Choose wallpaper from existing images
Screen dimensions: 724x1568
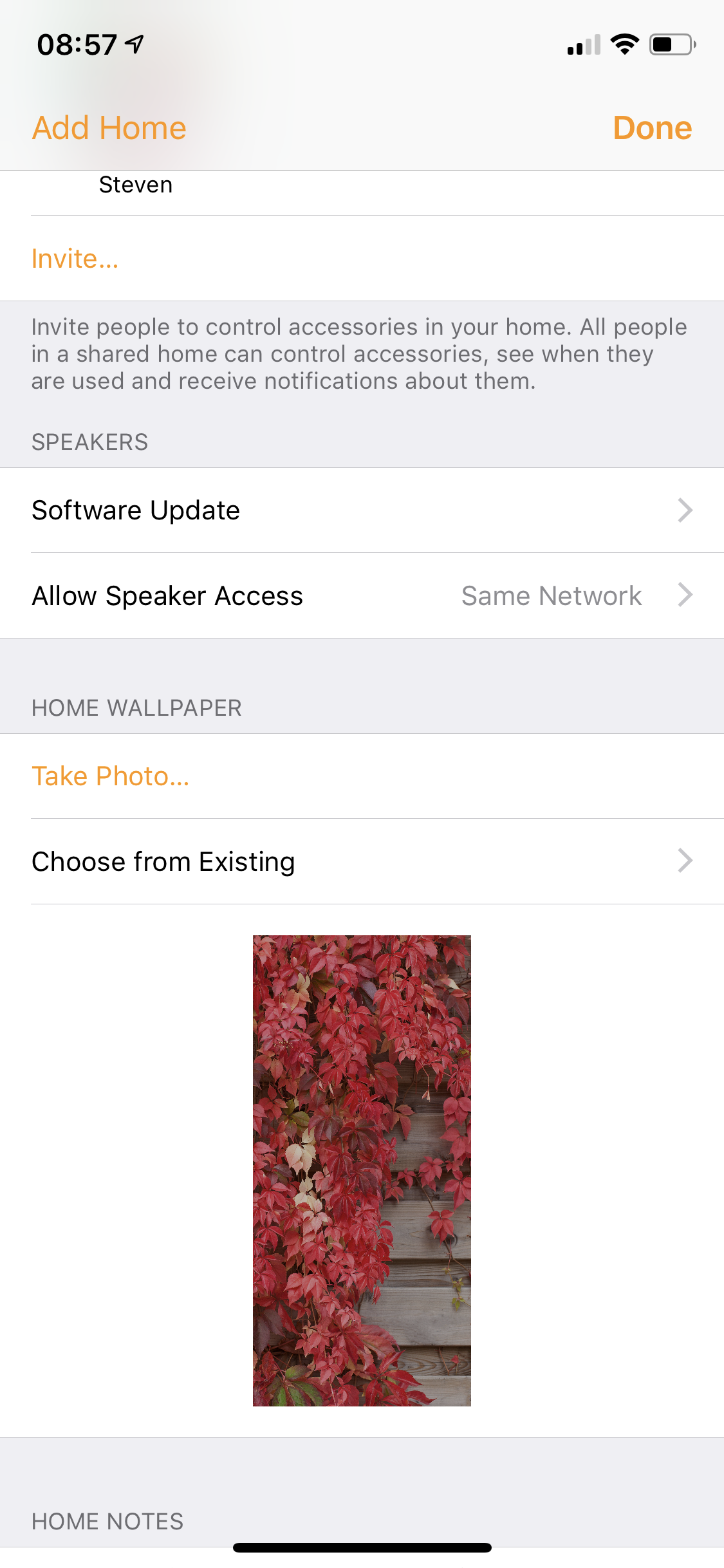pos(362,861)
